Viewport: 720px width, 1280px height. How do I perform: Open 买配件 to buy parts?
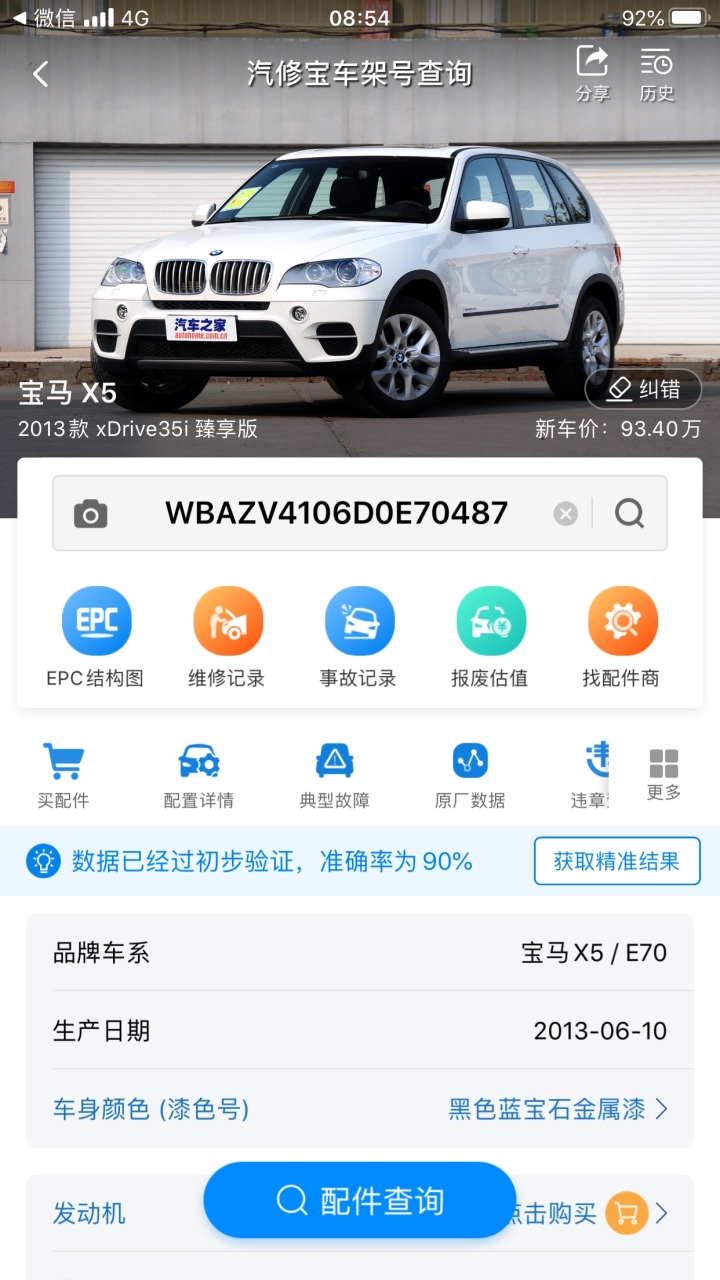63,776
